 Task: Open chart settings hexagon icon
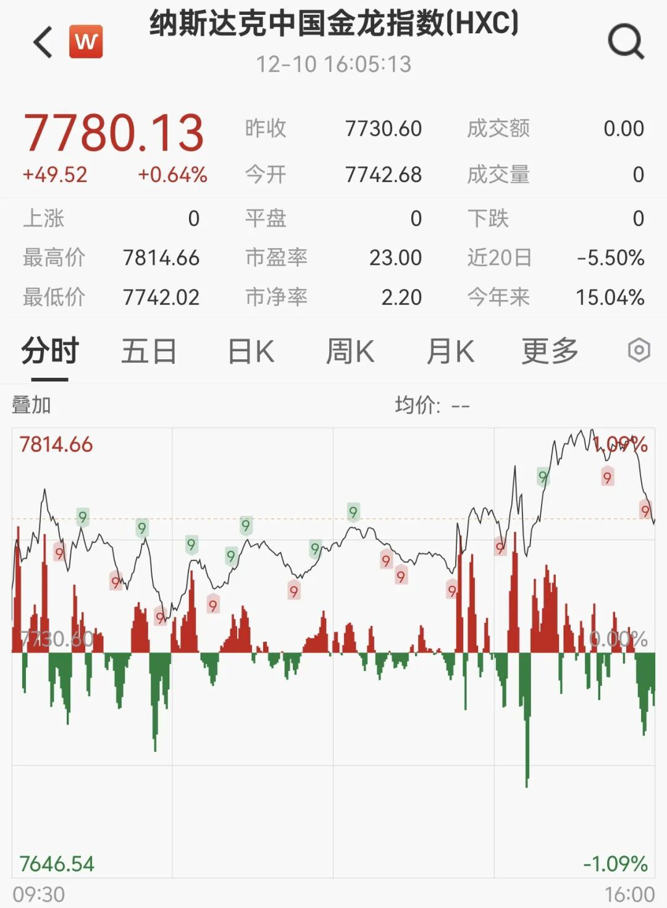pyautogui.click(x=639, y=351)
